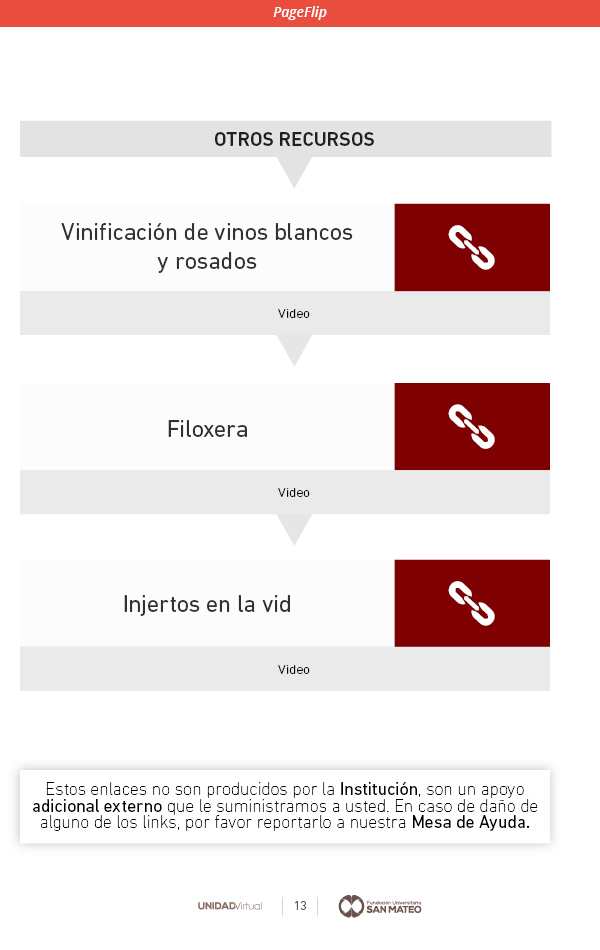Open the Vinificación de vinos blancos video link

(x=472, y=248)
